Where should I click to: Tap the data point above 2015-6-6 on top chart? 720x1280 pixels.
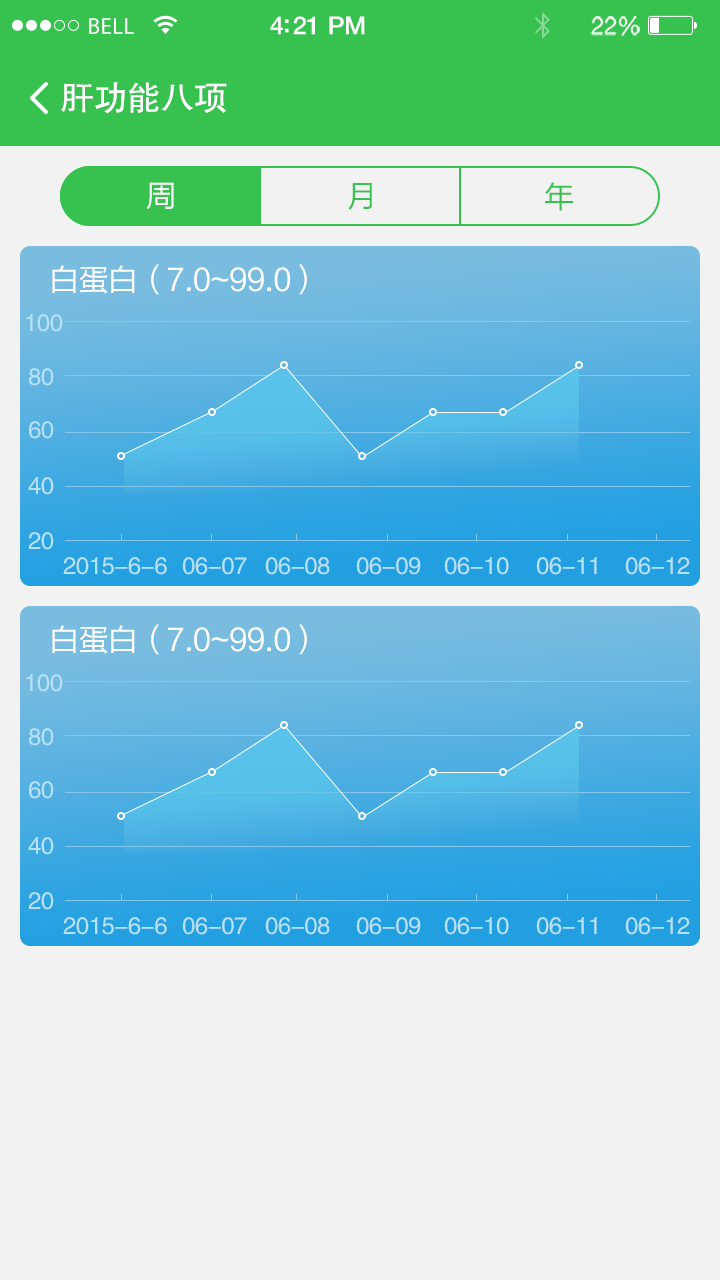point(122,455)
